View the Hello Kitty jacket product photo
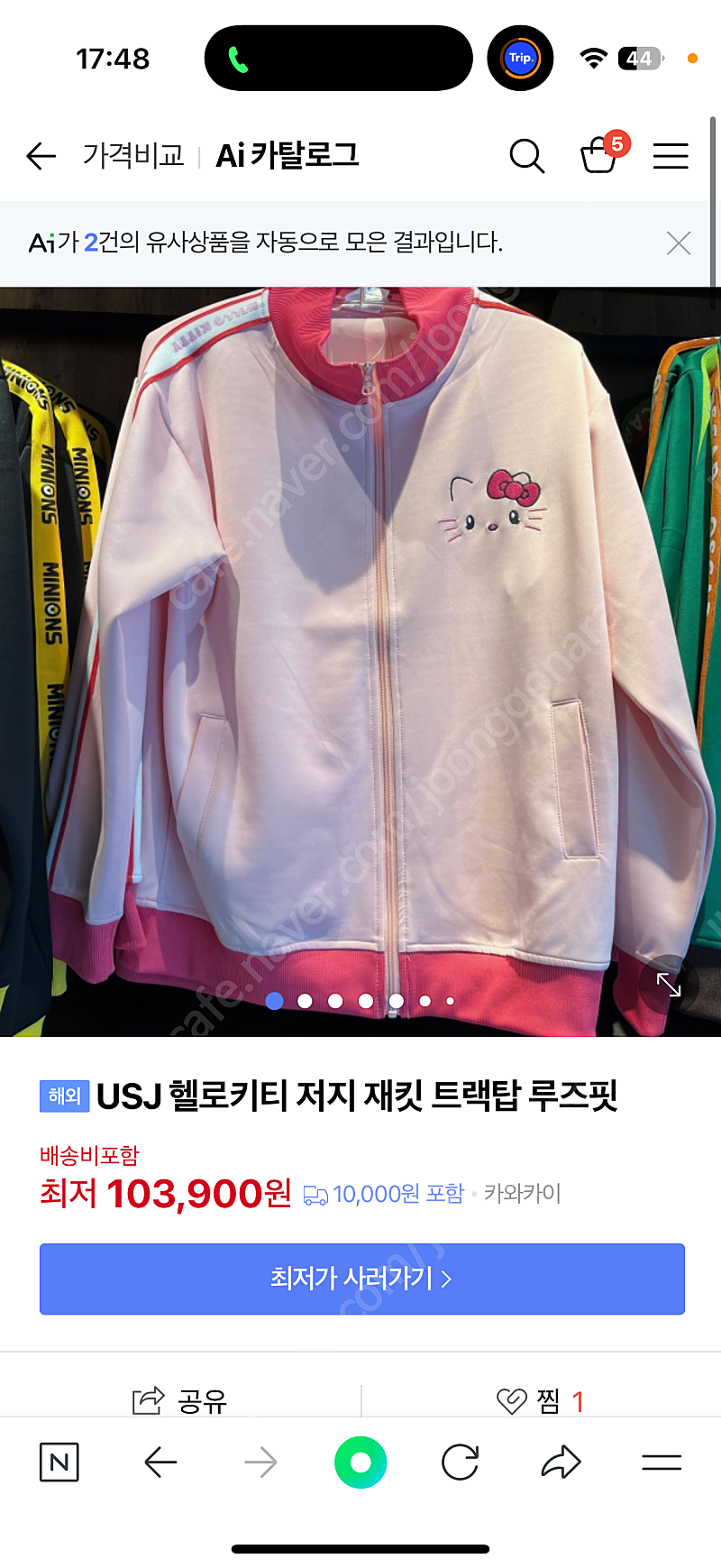721x1568 pixels. point(360,662)
